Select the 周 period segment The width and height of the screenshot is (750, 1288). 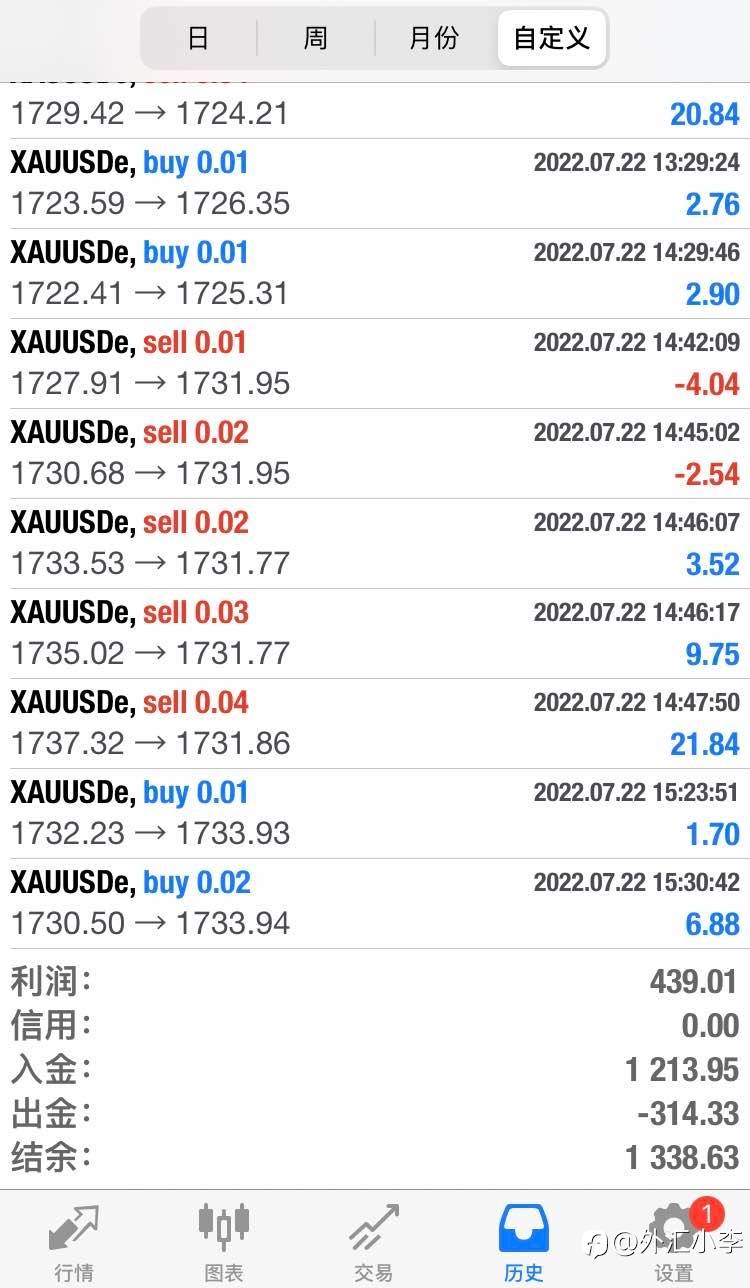tap(316, 39)
